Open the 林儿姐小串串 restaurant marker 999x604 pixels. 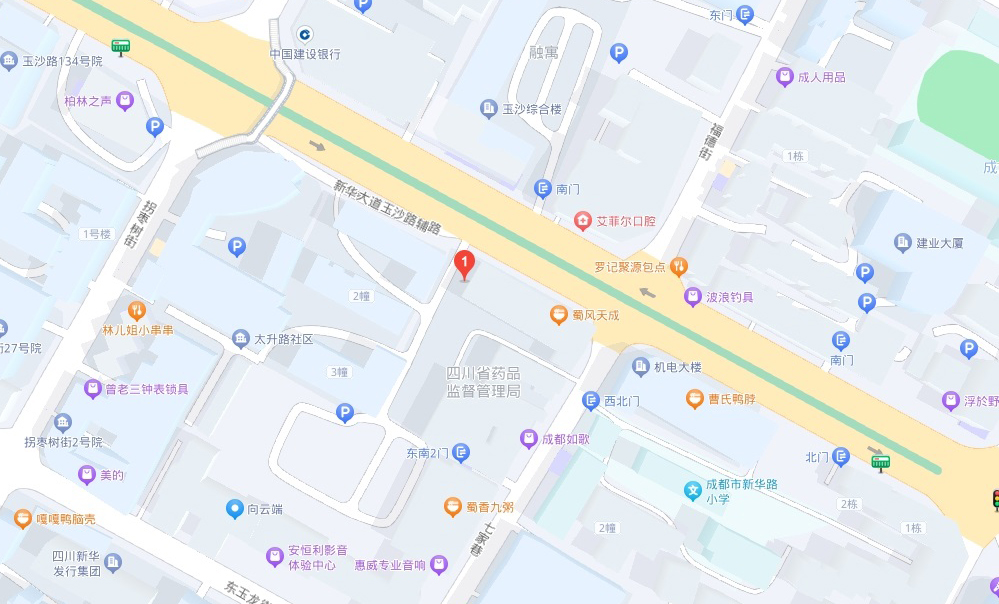point(138,310)
